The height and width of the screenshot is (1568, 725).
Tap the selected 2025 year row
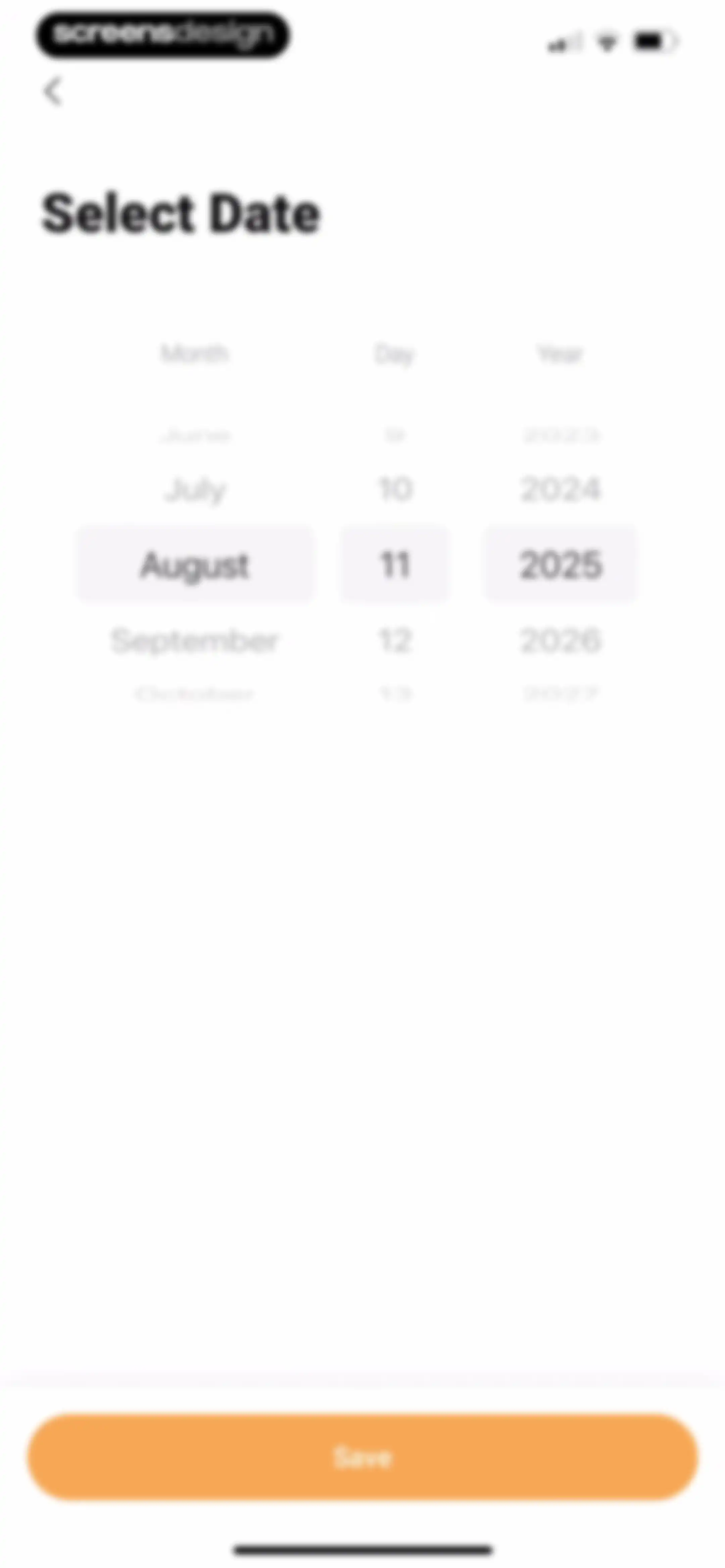pyautogui.click(x=561, y=565)
